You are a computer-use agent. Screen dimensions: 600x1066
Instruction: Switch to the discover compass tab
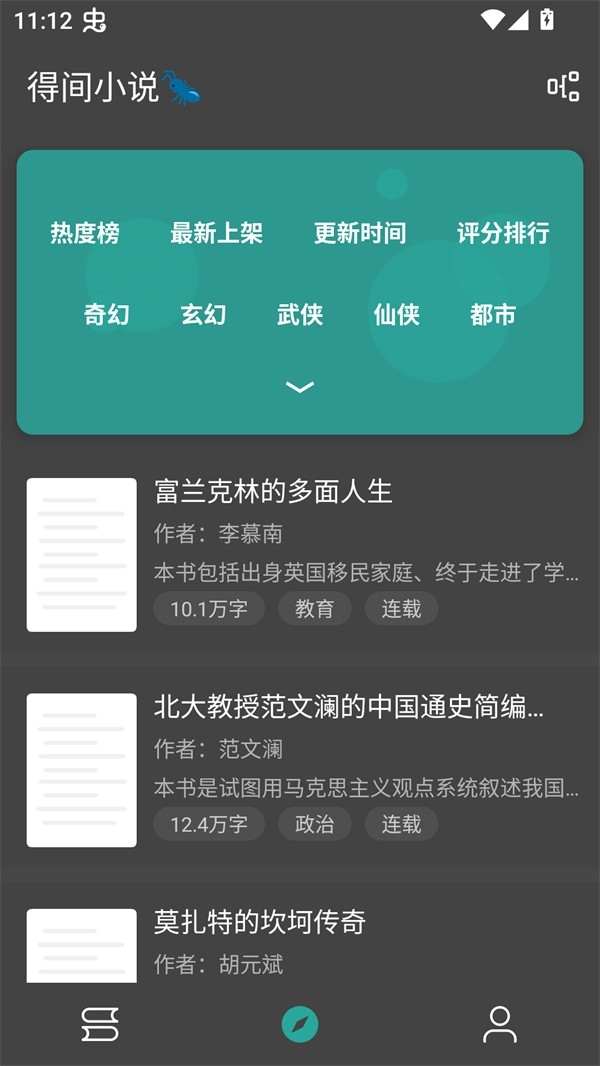(x=300, y=1024)
